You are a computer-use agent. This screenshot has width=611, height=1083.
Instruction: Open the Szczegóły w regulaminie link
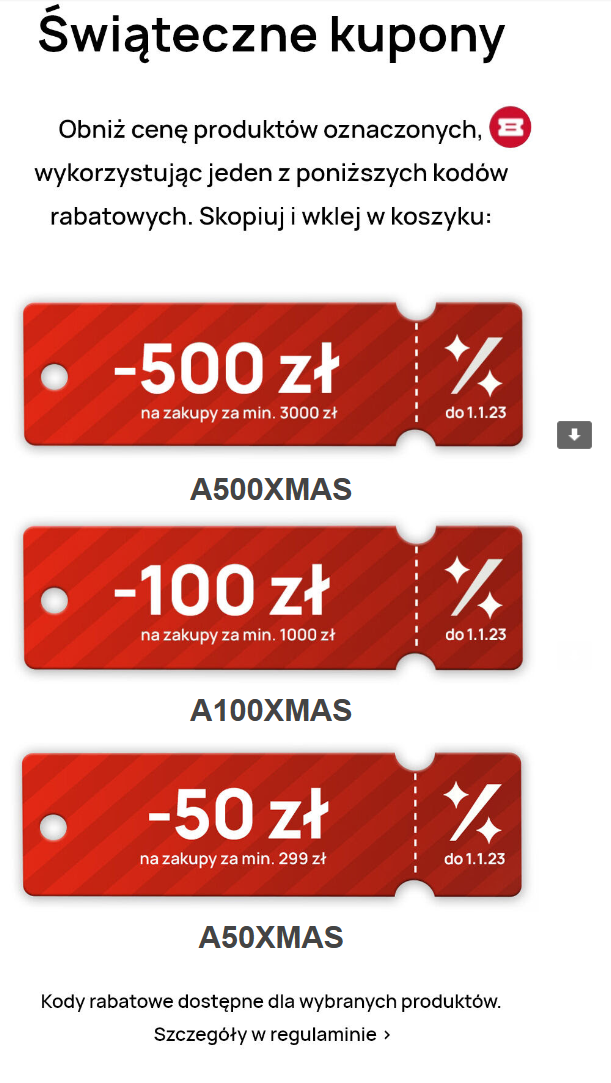(x=271, y=1034)
